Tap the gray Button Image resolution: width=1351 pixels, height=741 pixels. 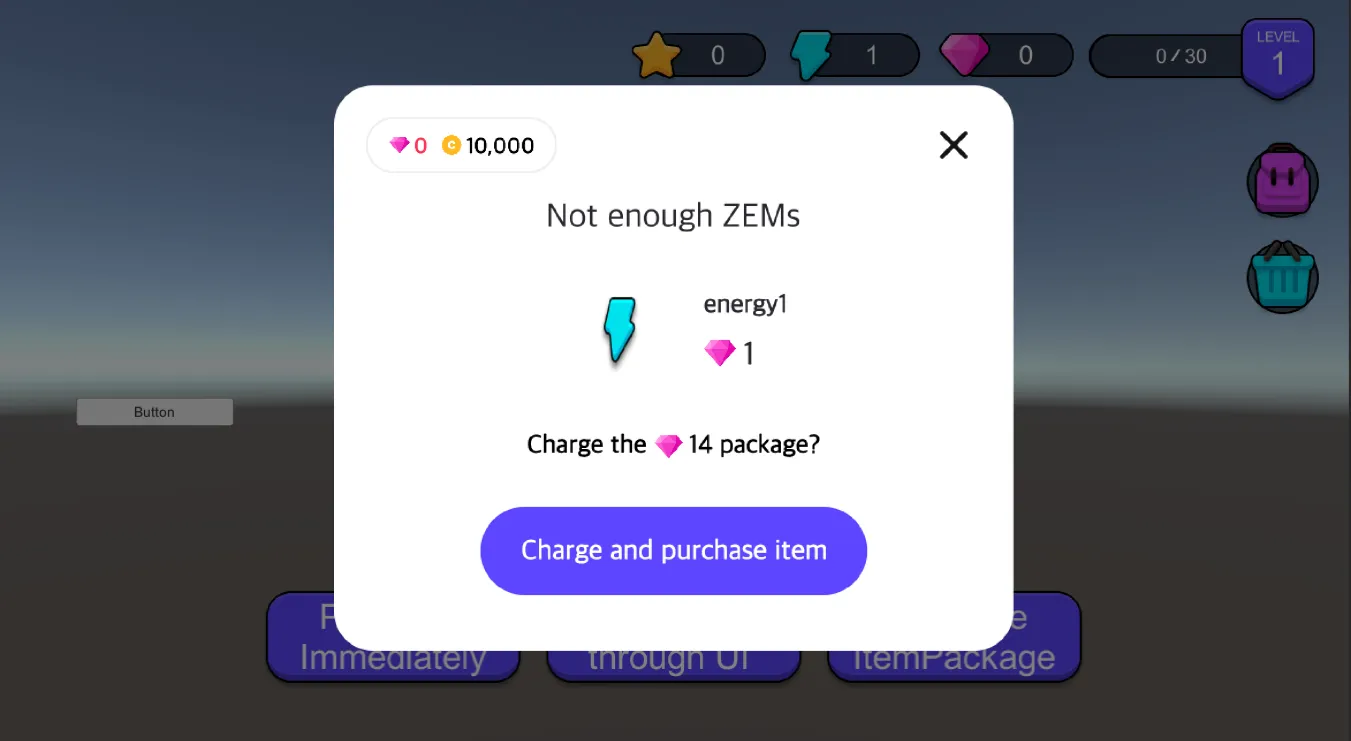point(155,412)
